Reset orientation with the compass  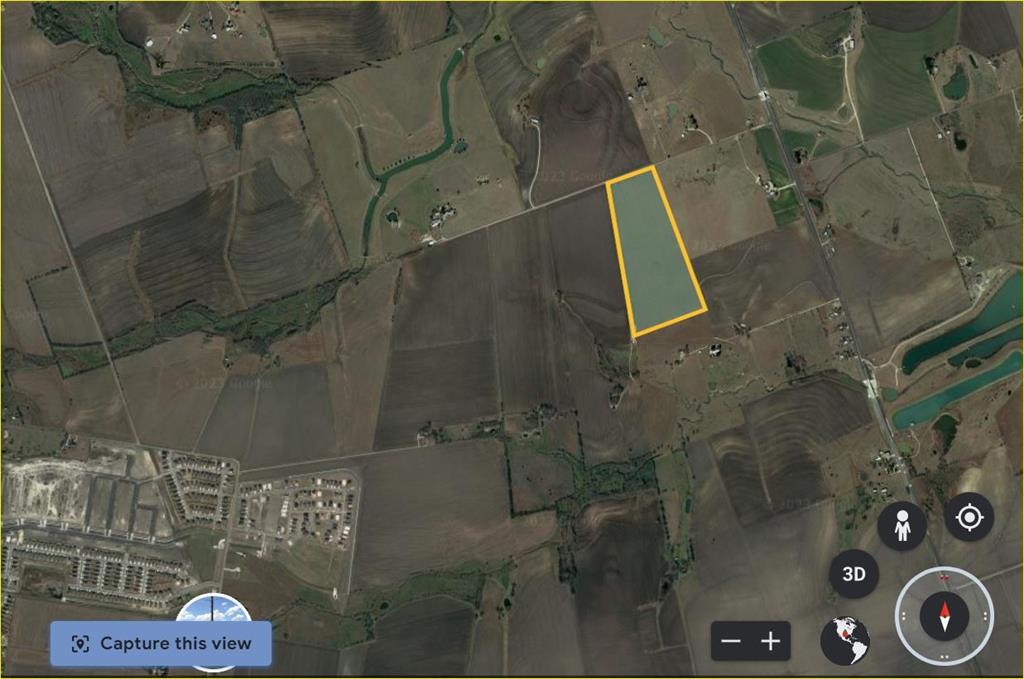(x=944, y=615)
